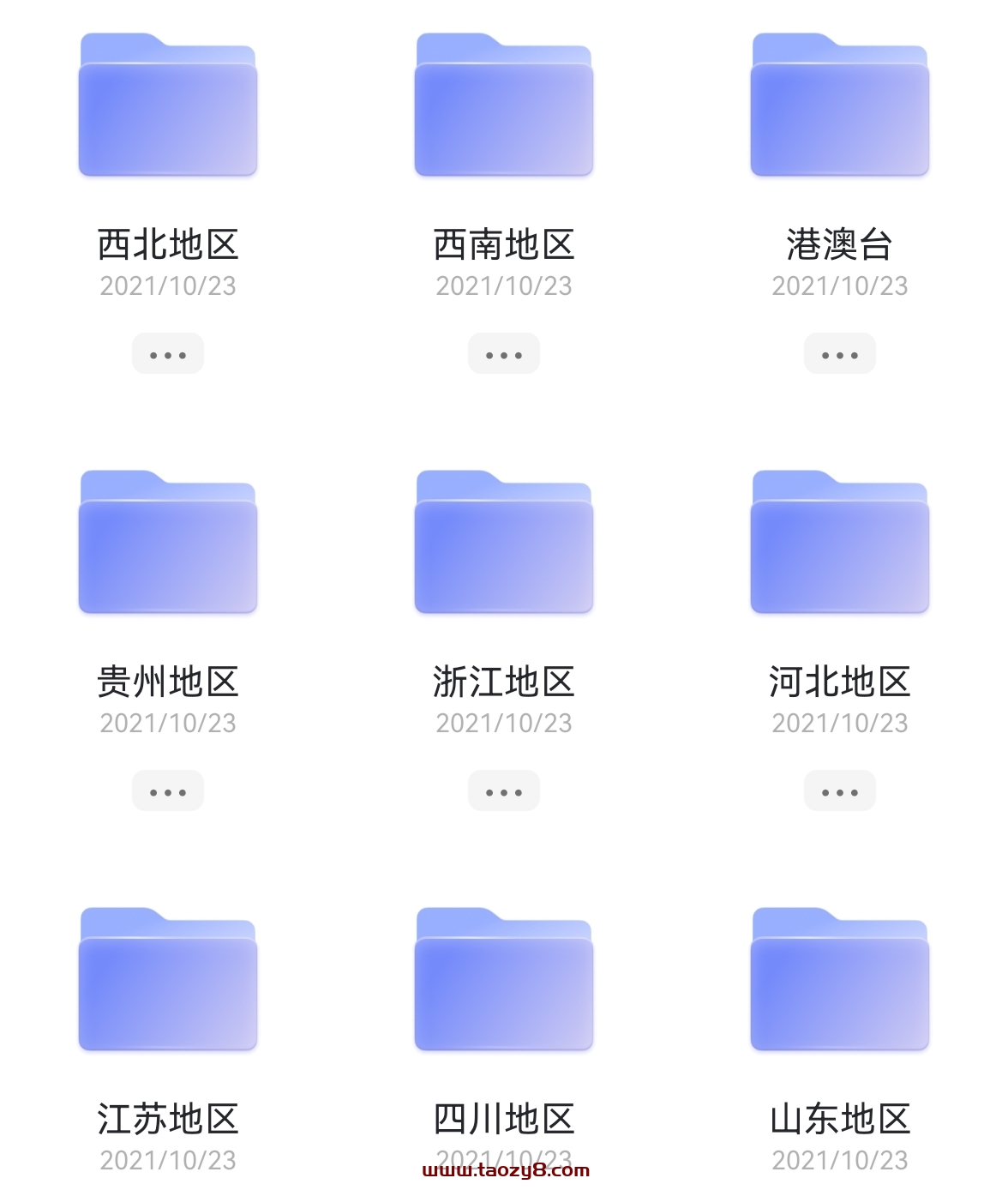This screenshot has height=1202, width=1008.
Task: Open the 山东地区 folder
Action: click(x=840, y=981)
